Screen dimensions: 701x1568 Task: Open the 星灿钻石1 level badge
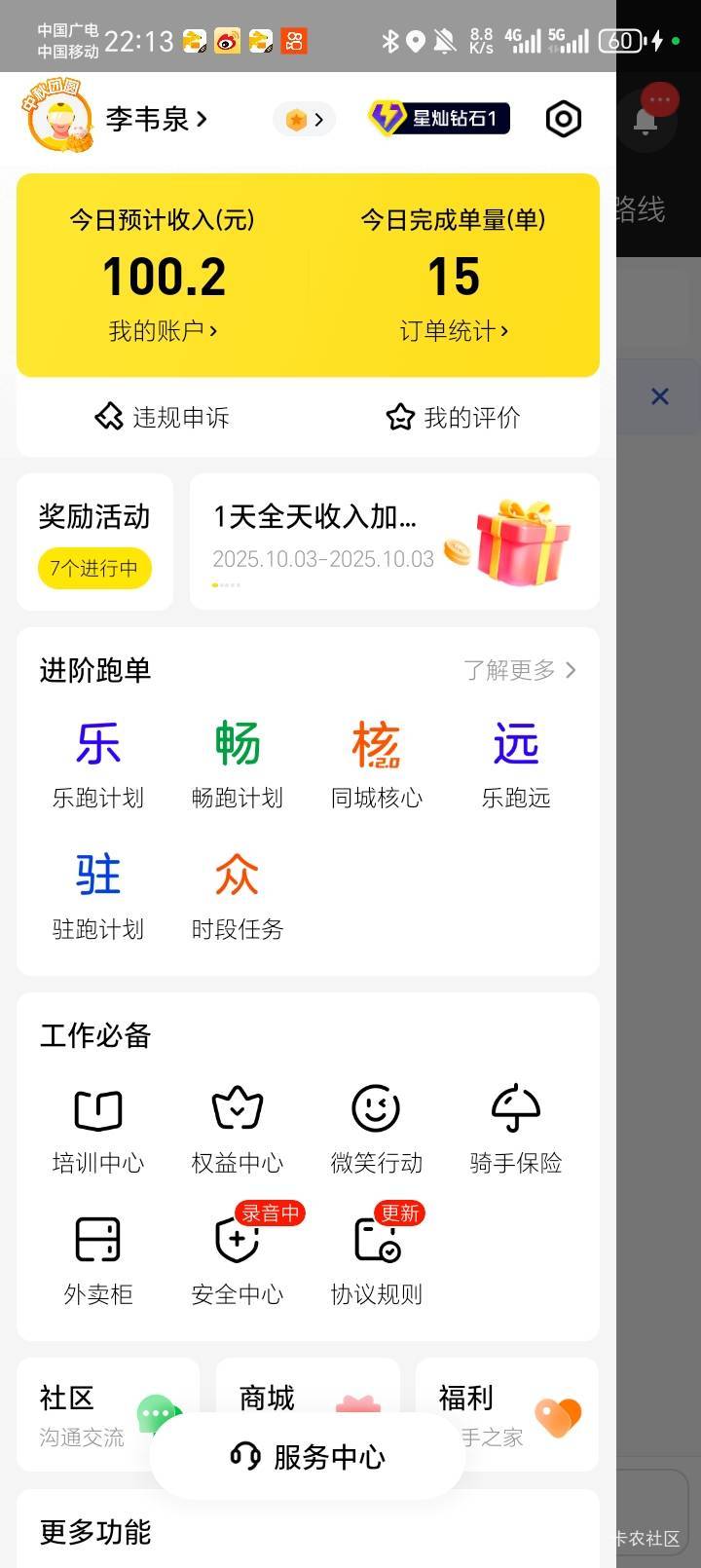point(439,118)
